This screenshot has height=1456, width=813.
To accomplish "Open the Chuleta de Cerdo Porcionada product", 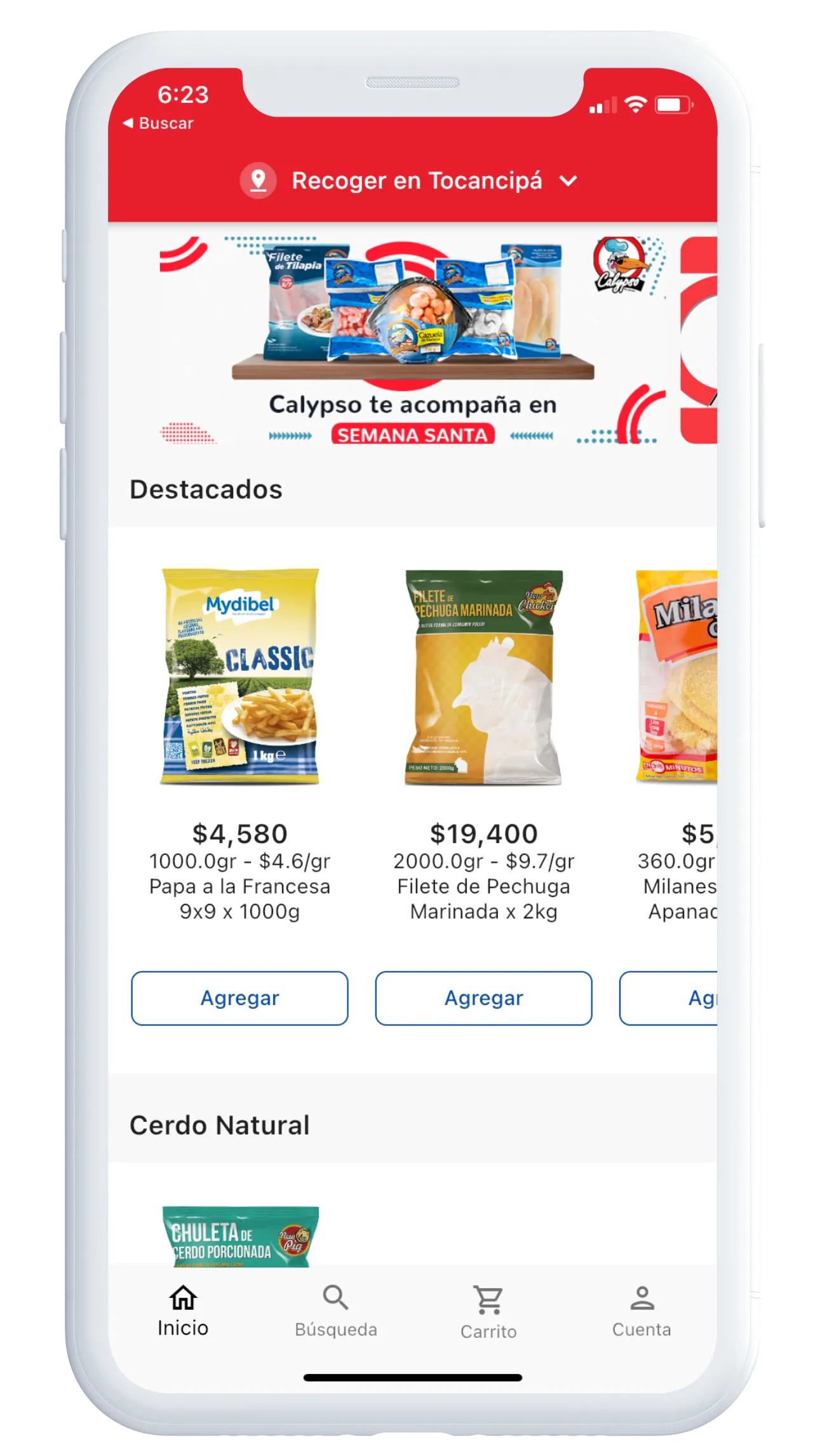I will pyautogui.click(x=240, y=1236).
